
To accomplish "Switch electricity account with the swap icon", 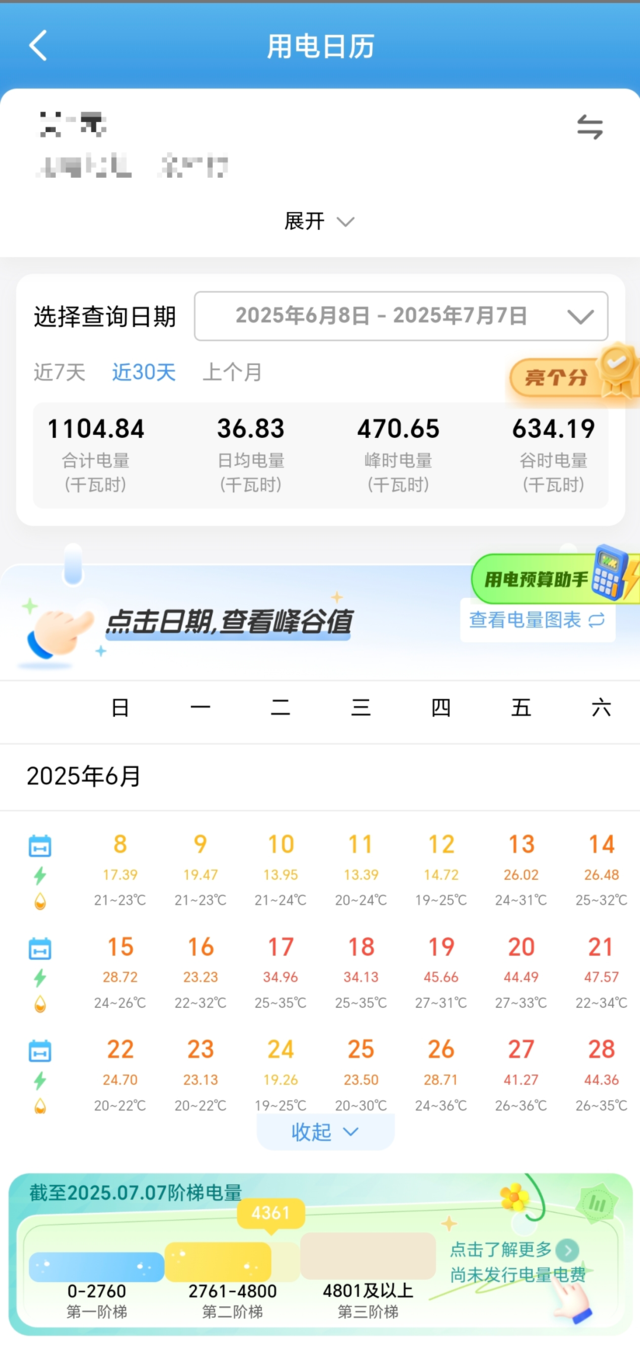I will 590,127.
